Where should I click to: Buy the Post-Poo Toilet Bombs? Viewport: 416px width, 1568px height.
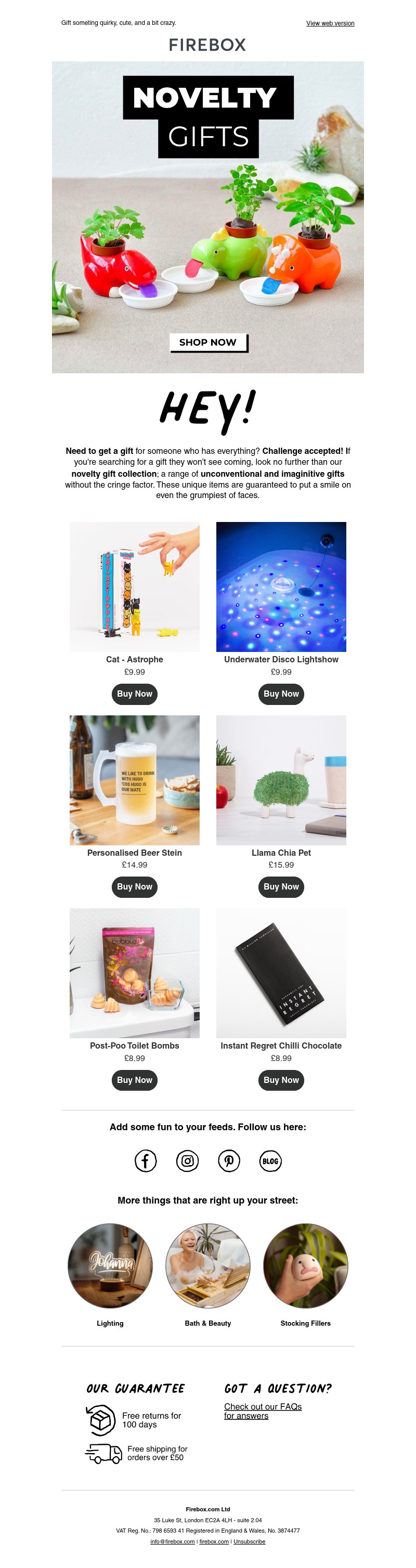pyautogui.click(x=134, y=1080)
